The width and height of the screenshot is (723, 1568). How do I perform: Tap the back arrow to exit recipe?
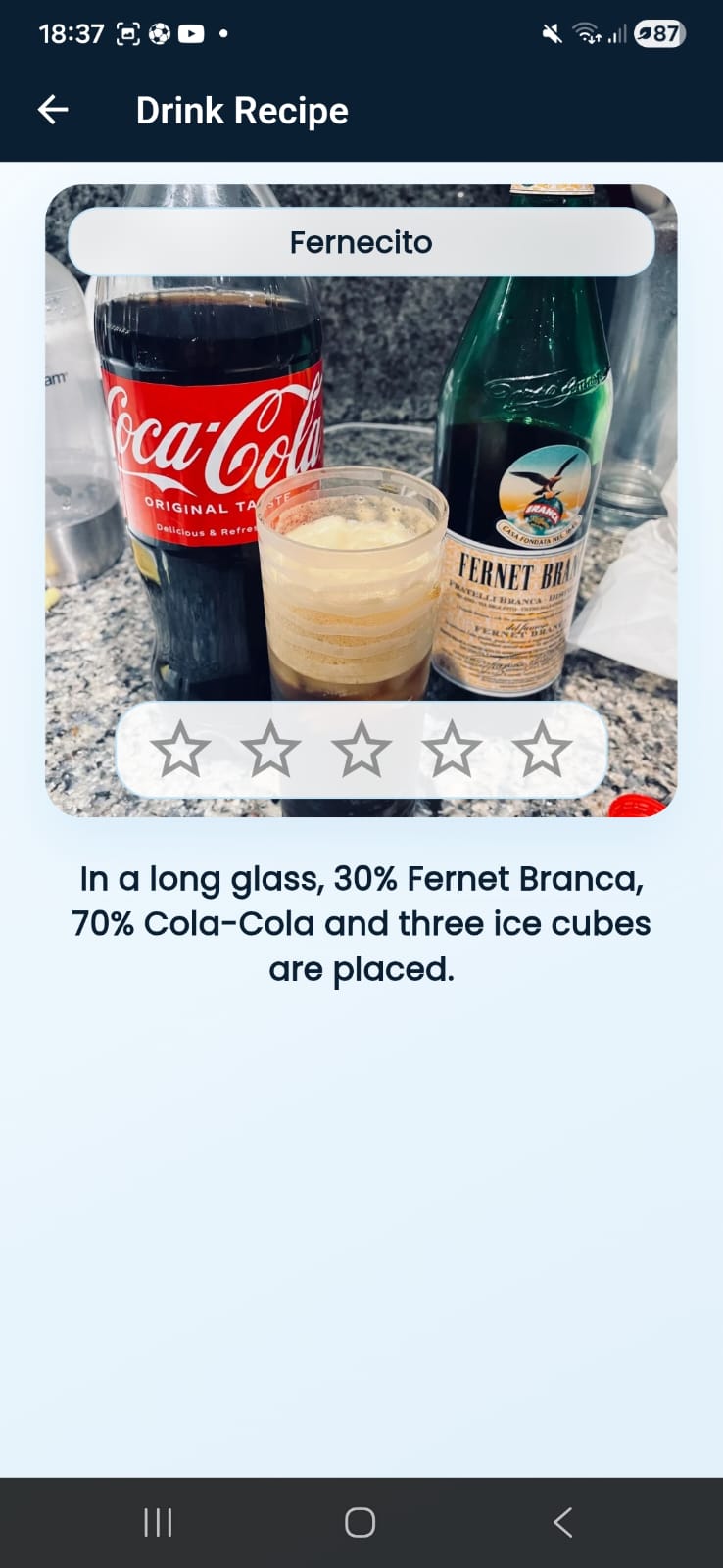pyautogui.click(x=51, y=109)
